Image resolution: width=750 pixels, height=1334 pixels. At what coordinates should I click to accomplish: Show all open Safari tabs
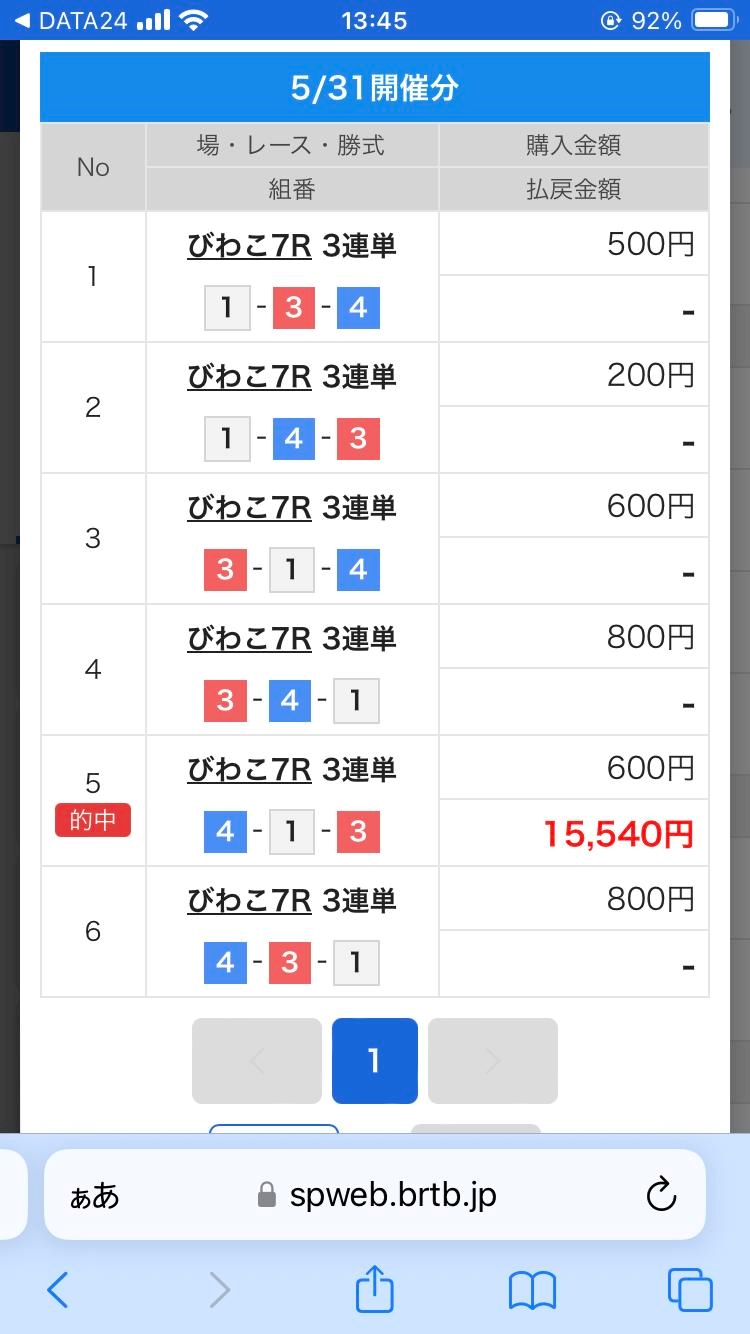click(690, 1290)
